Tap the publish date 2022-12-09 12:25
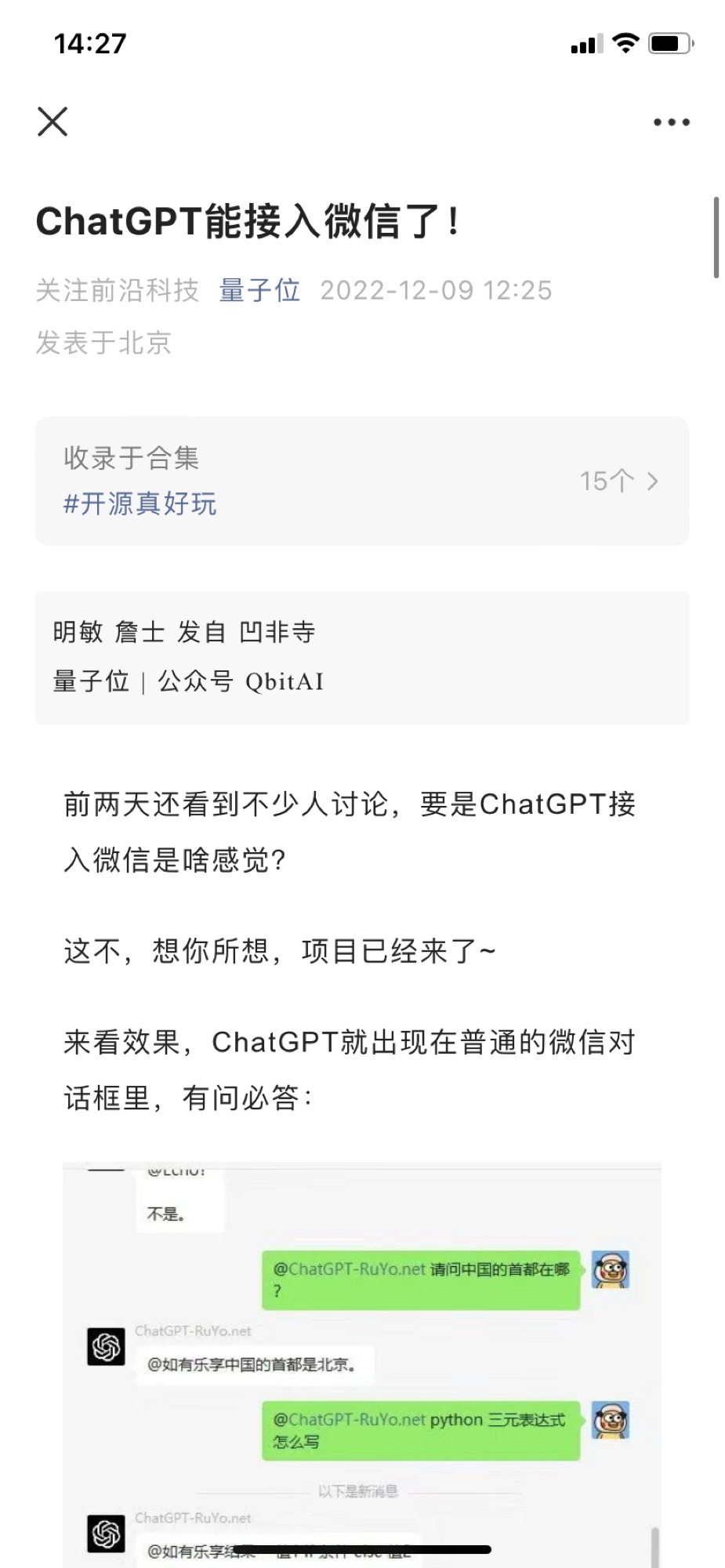 click(437, 290)
